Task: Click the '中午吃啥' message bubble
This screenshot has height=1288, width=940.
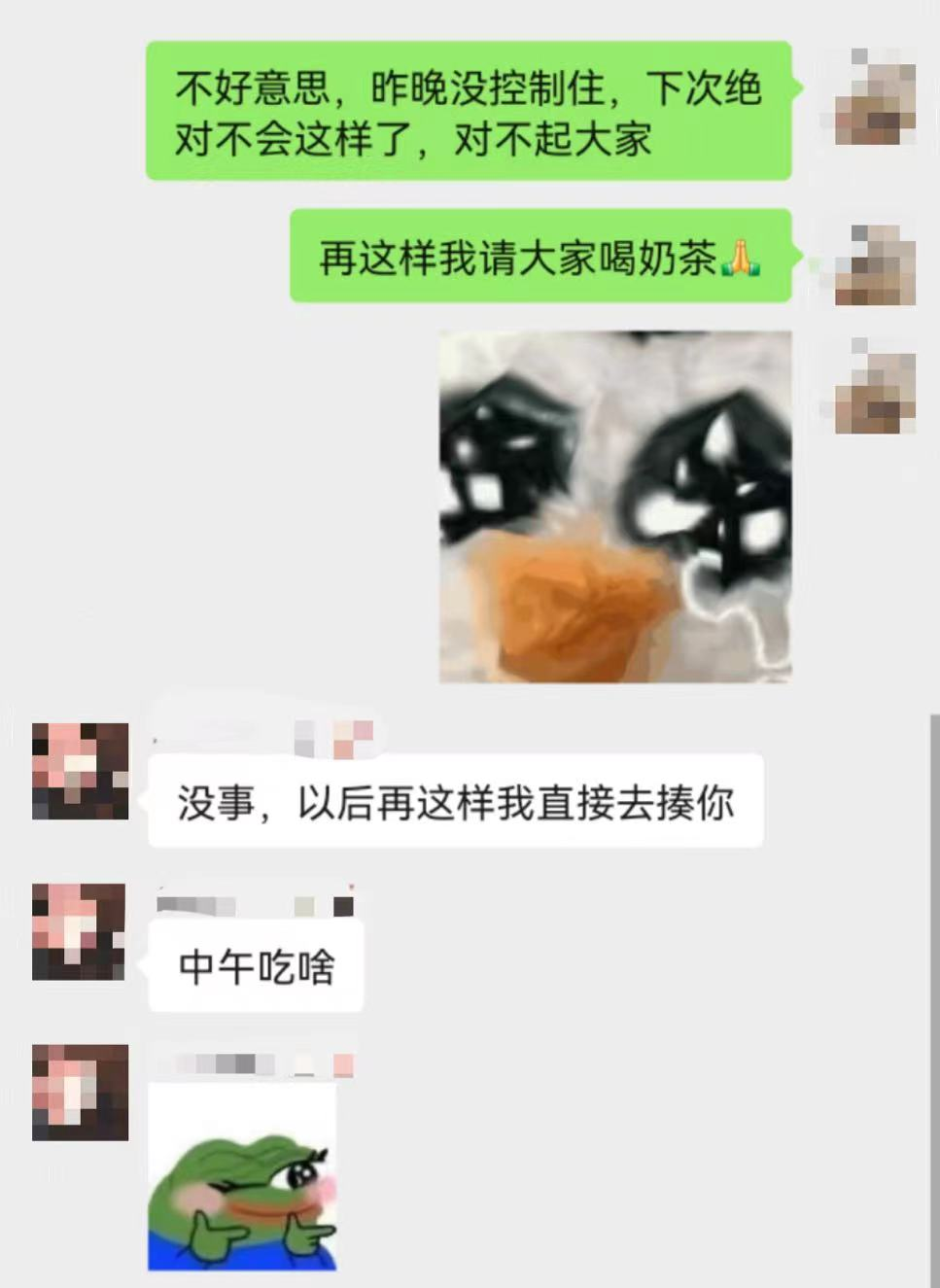Action: point(255,965)
